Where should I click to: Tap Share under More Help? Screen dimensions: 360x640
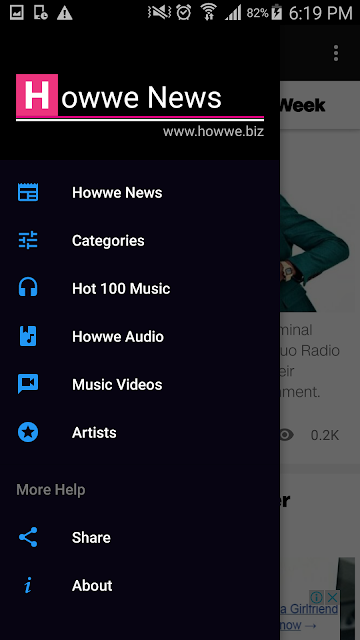click(x=140, y=537)
